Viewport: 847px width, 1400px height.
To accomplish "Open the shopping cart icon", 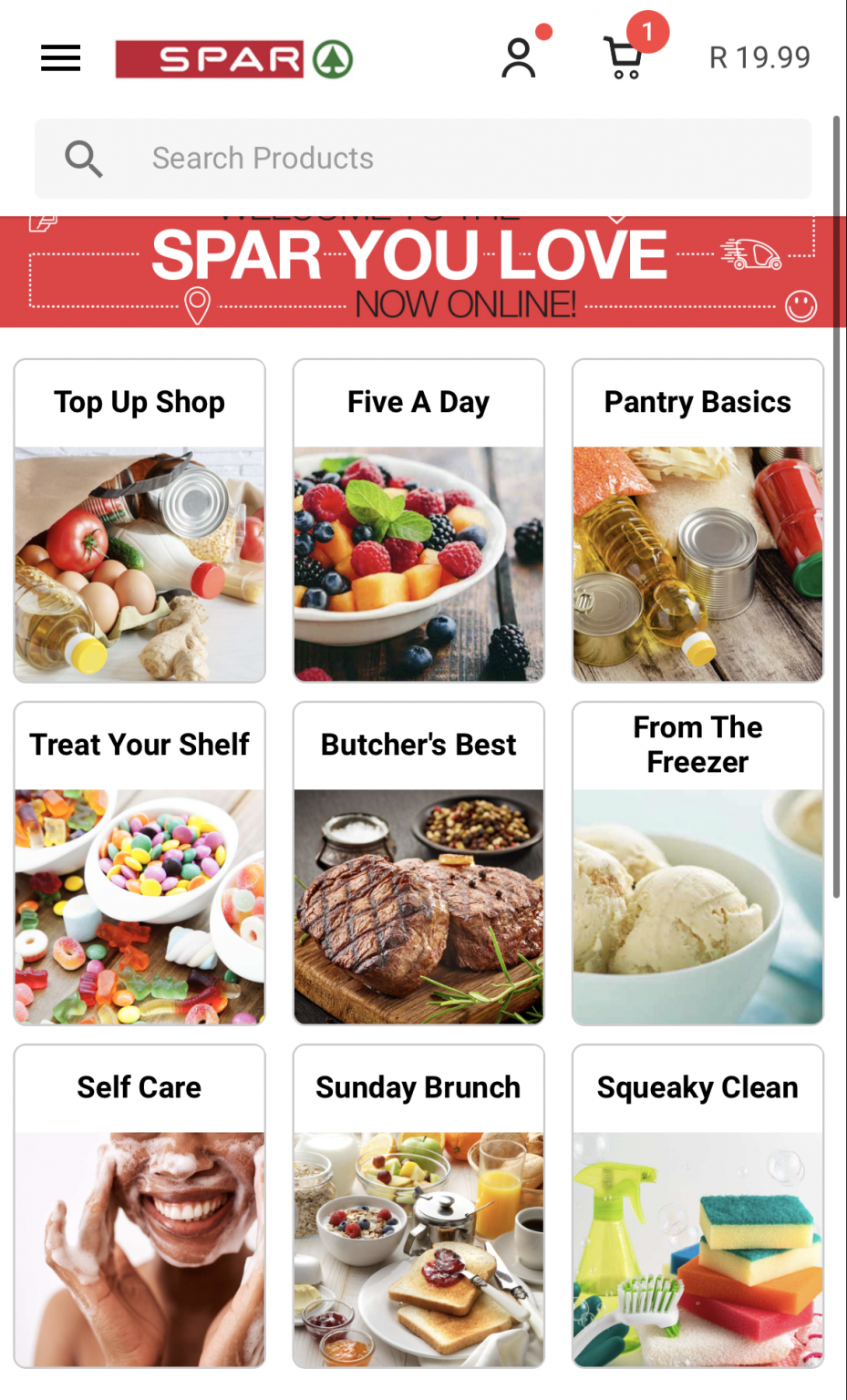I will pos(623,57).
